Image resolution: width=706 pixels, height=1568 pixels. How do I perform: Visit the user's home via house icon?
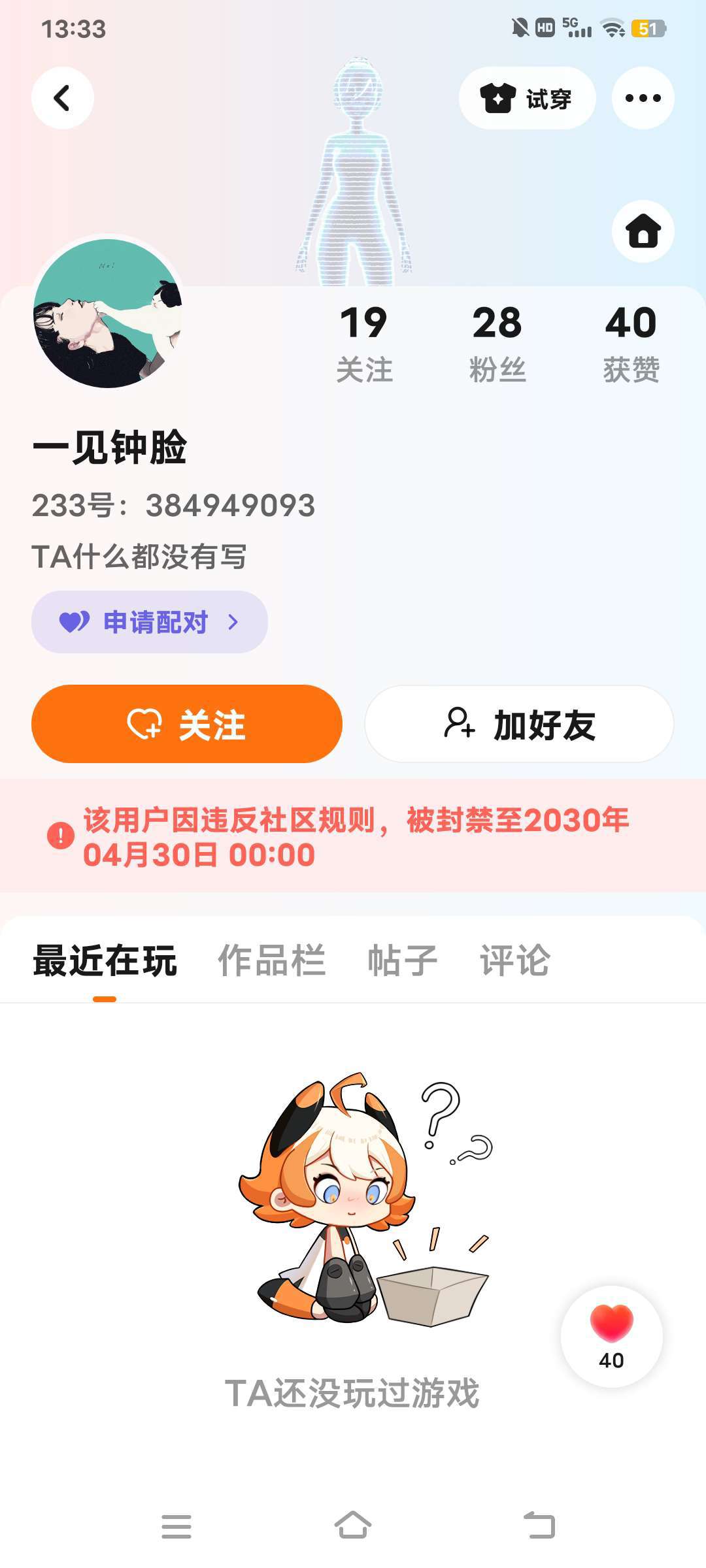643,231
